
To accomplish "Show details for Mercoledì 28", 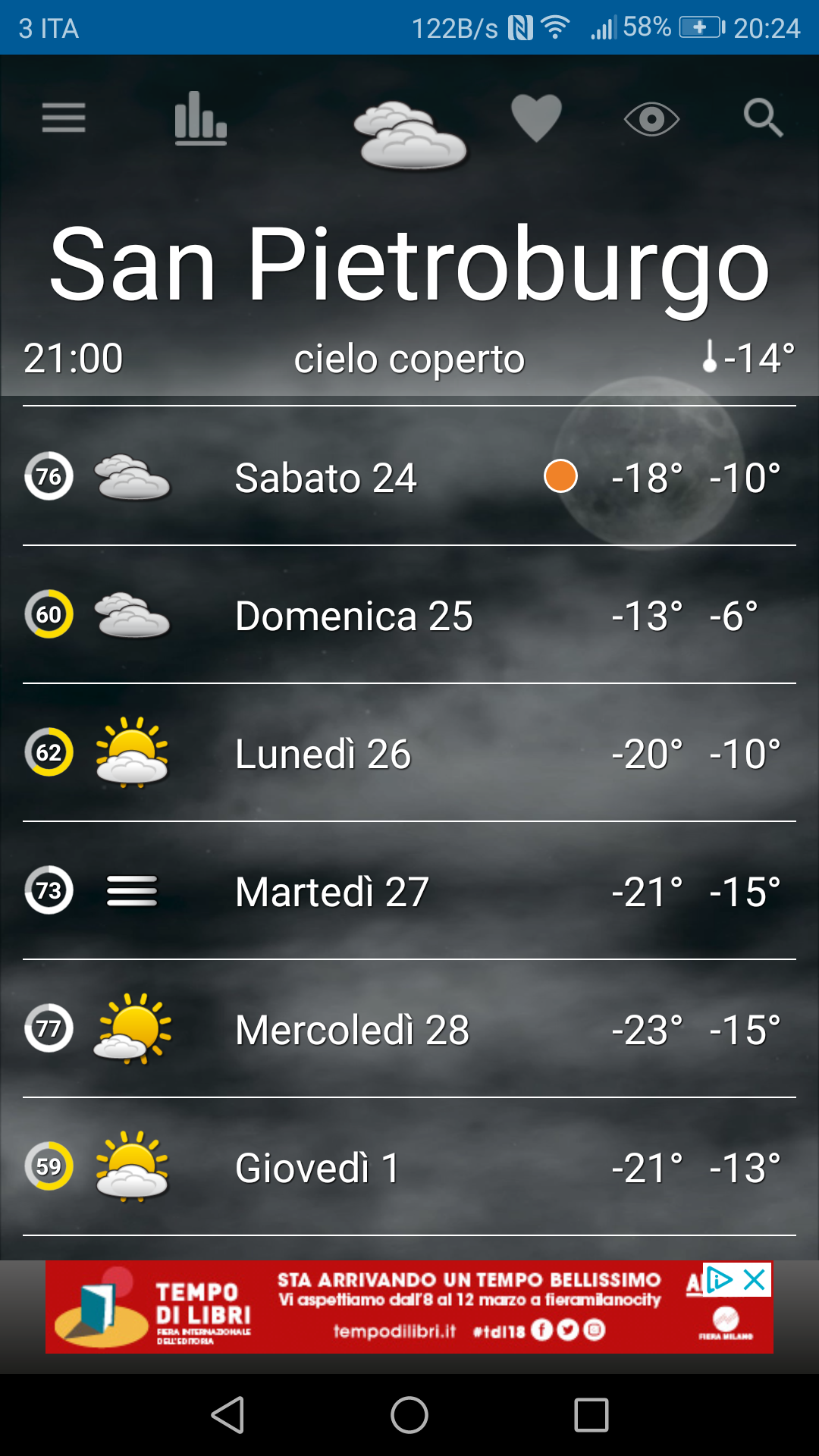I will tap(409, 1030).
